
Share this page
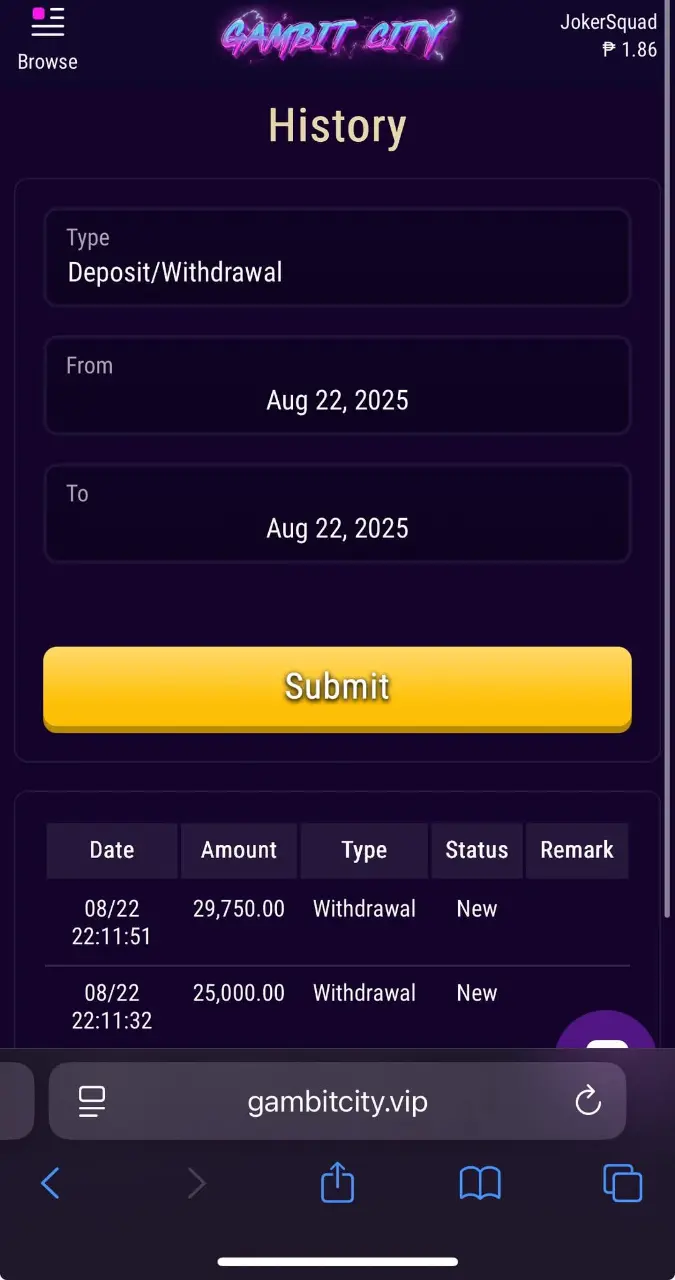tap(338, 1182)
